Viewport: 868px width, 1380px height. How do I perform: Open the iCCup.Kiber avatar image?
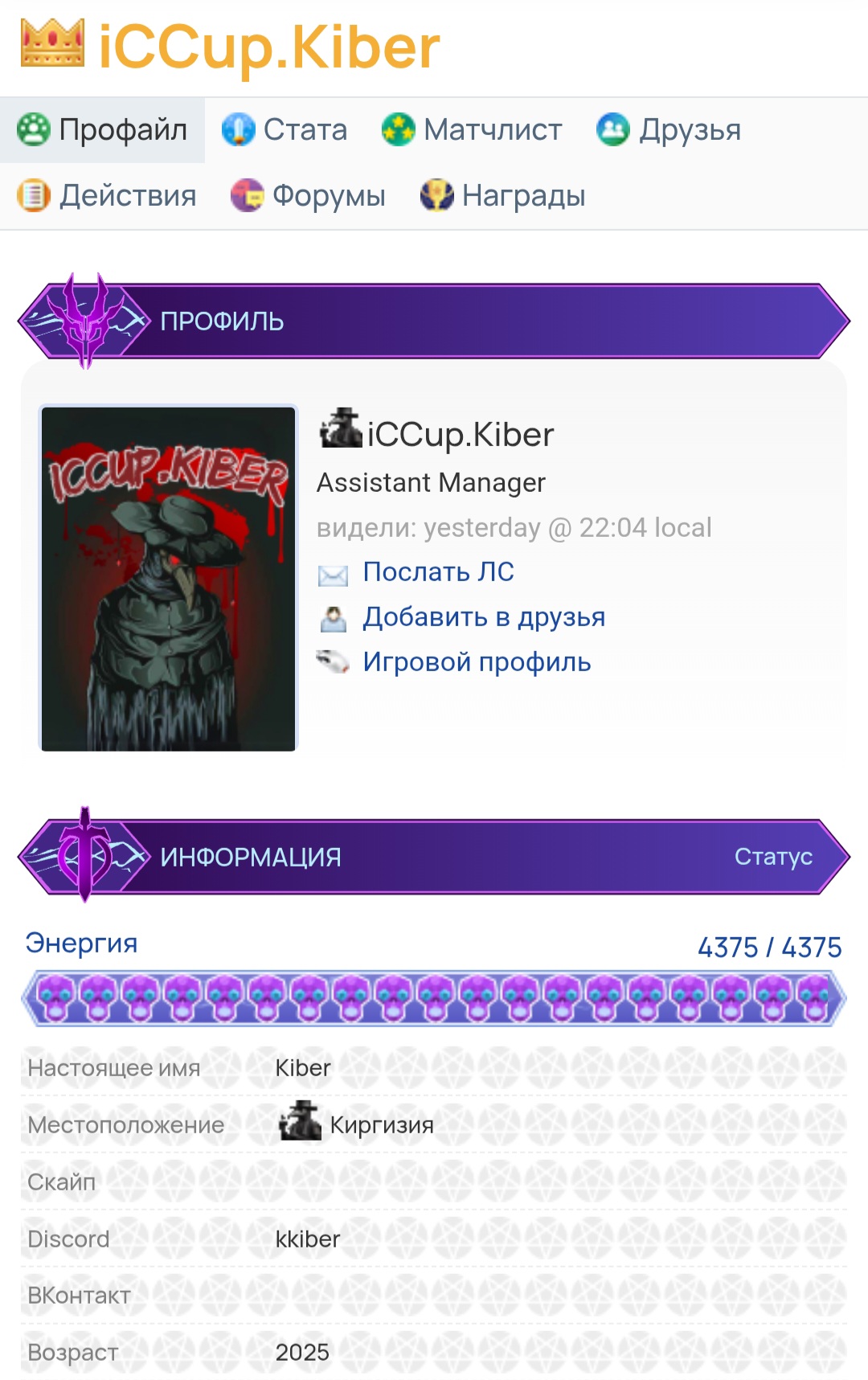click(169, 579)
